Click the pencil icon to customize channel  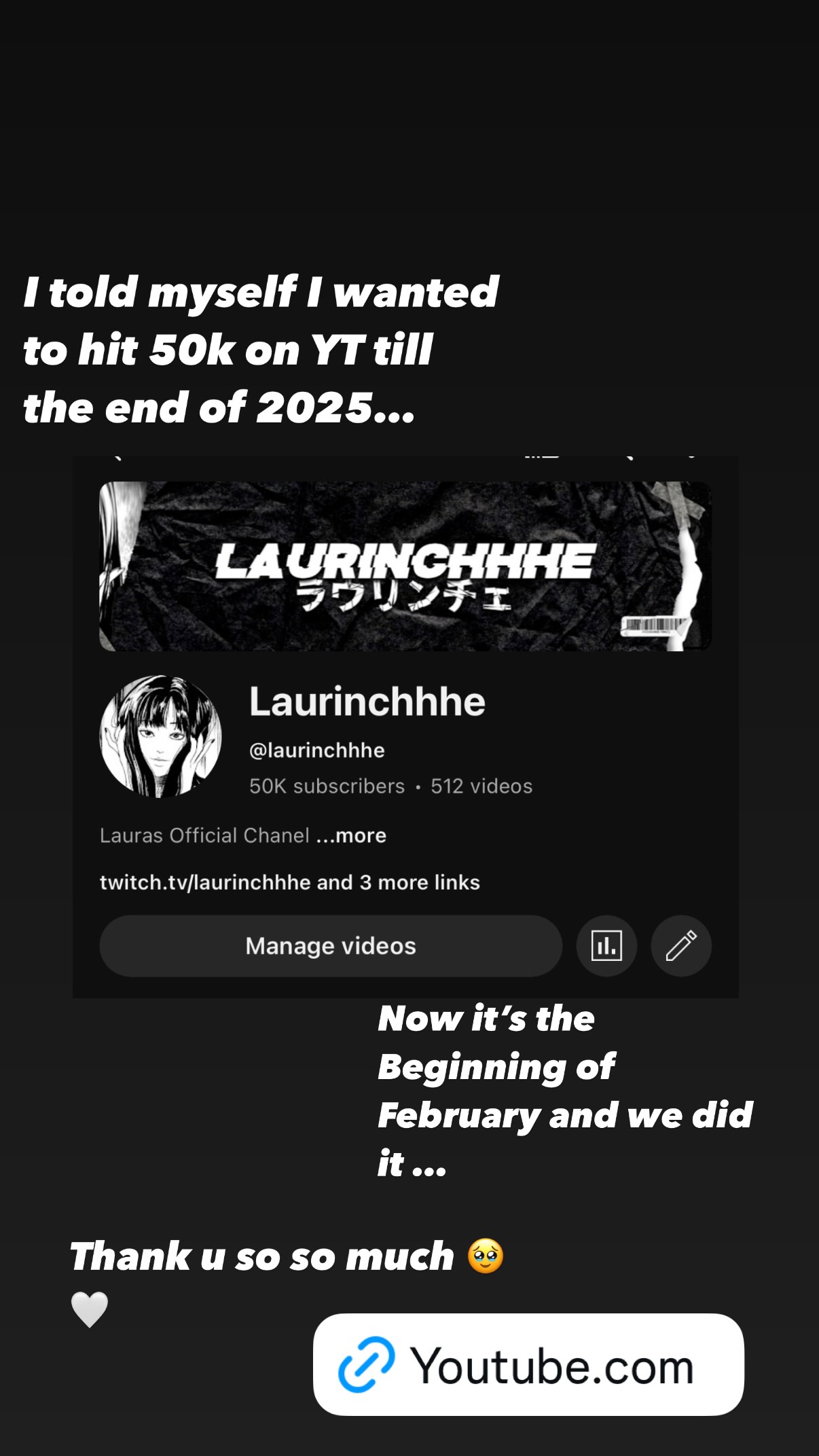point(681,946)
